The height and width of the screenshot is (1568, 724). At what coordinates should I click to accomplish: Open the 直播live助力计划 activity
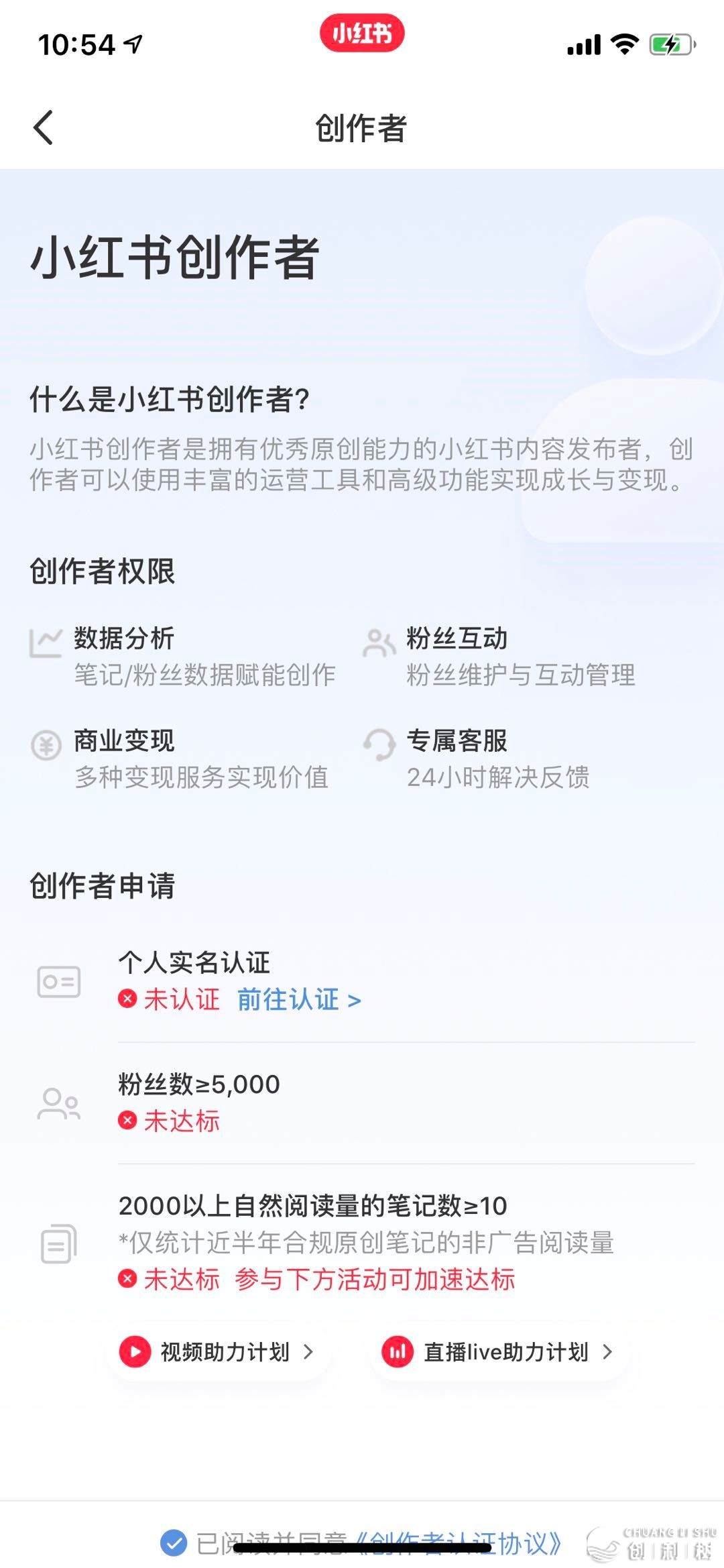(x=497, y=1352)
